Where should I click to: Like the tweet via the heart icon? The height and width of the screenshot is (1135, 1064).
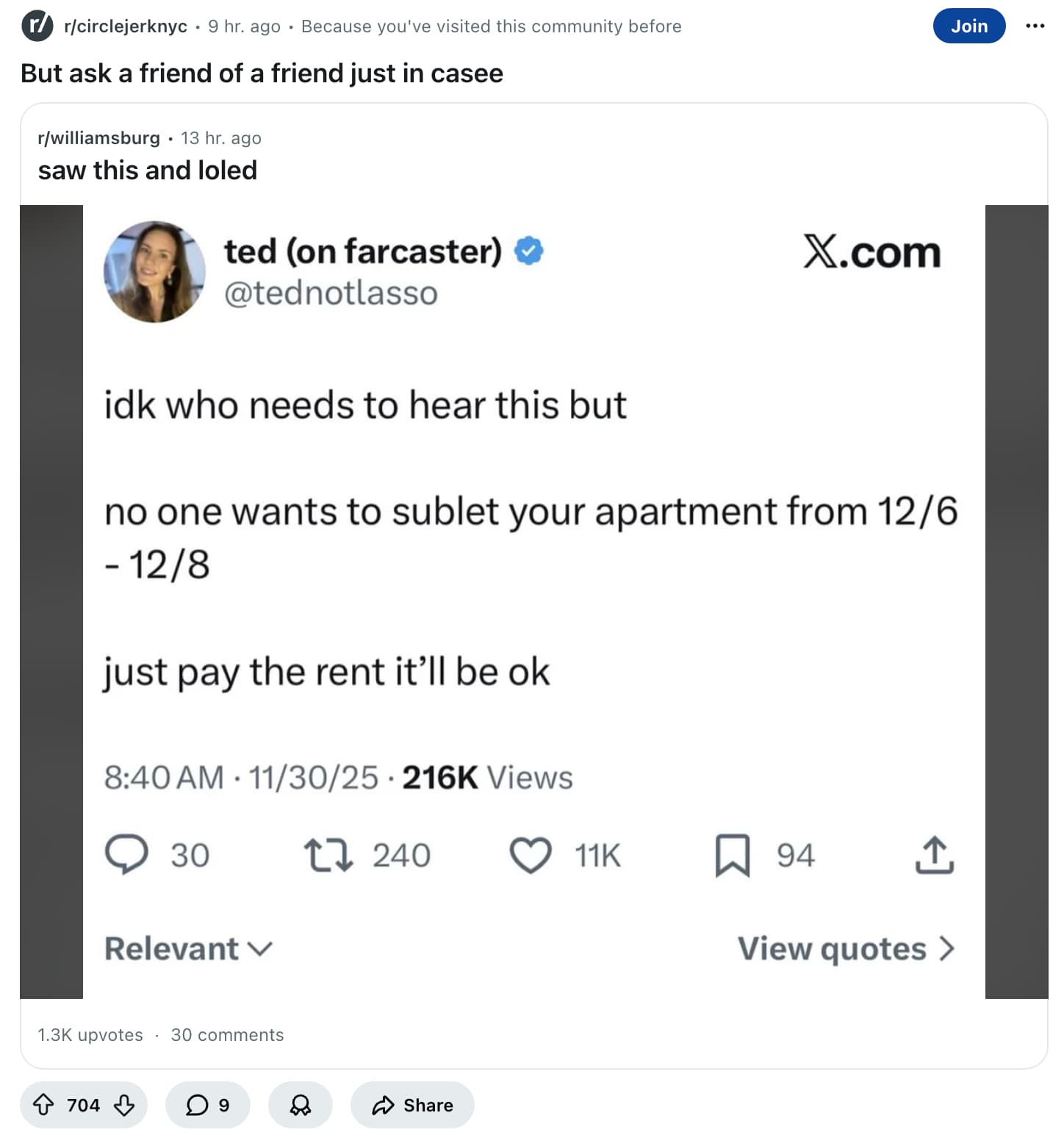coord(532,854)
